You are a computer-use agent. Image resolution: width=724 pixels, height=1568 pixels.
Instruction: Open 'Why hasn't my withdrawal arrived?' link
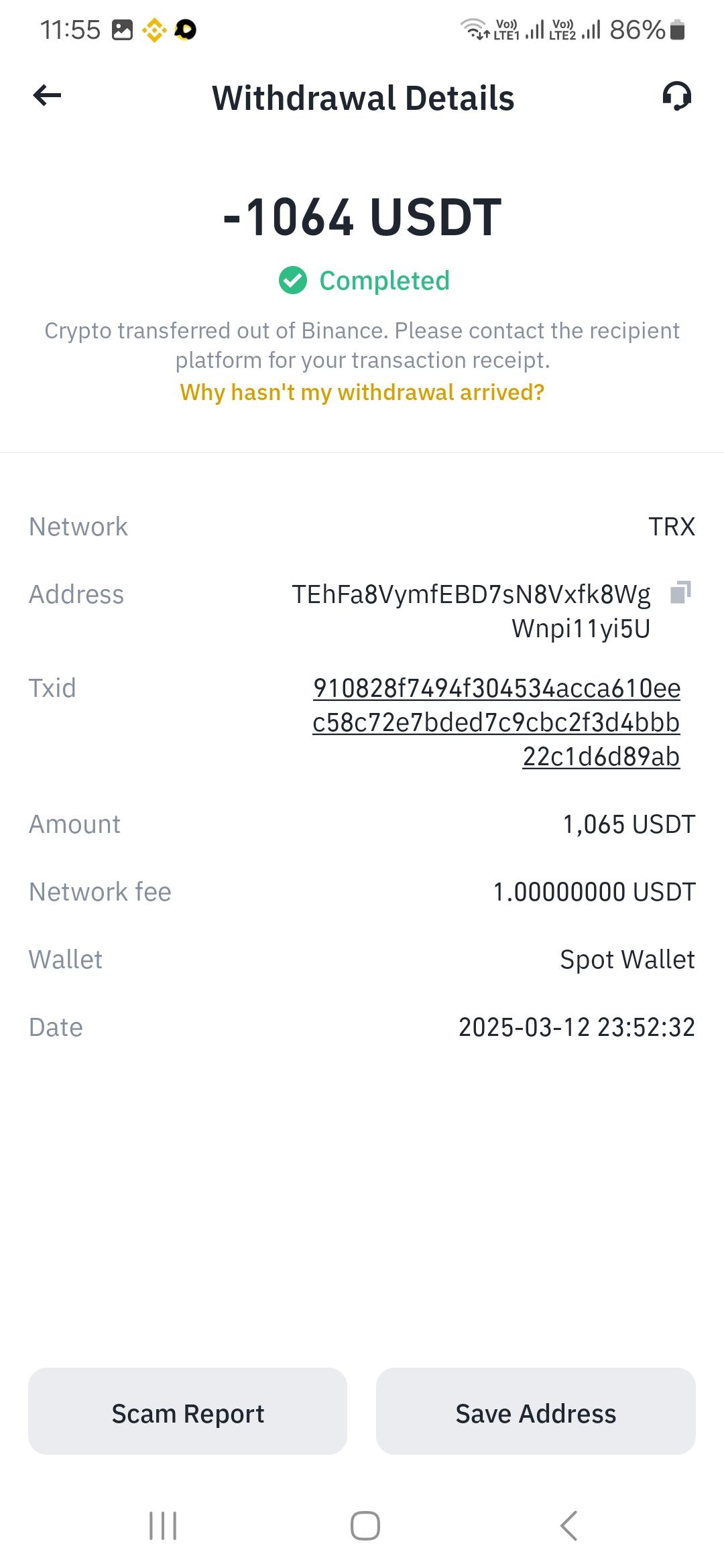click(x=362, y=392)
